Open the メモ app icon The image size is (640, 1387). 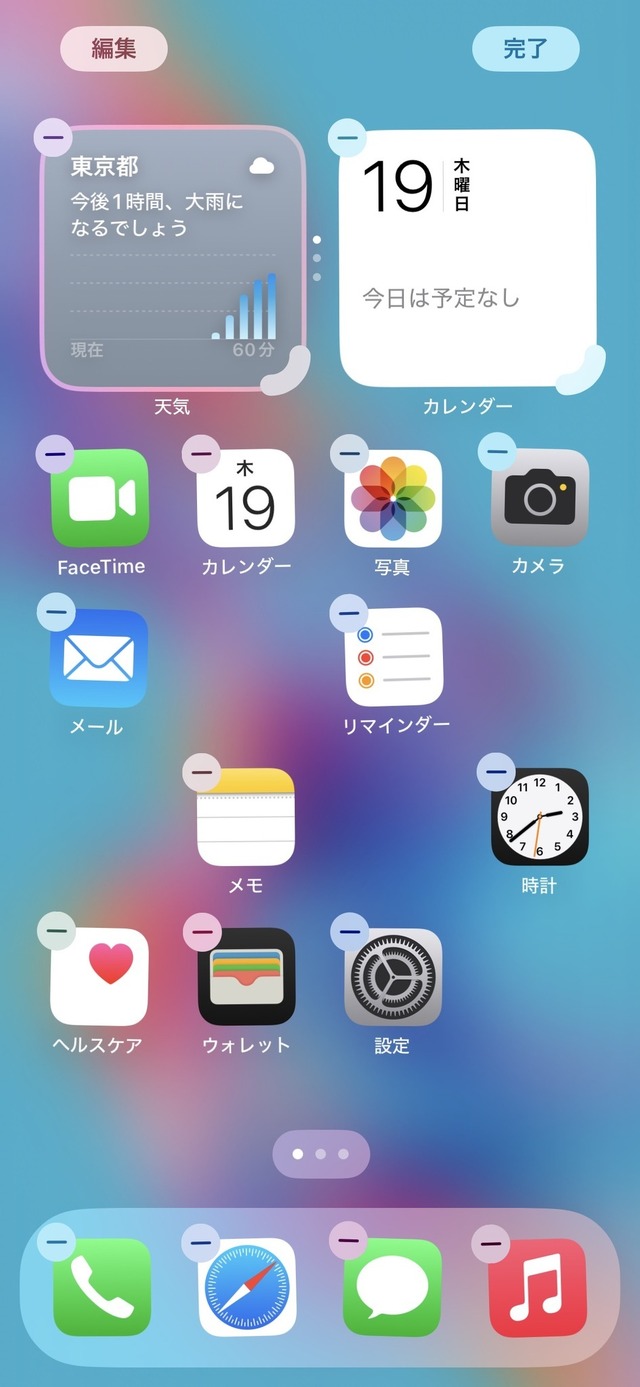tap(246, 817)
